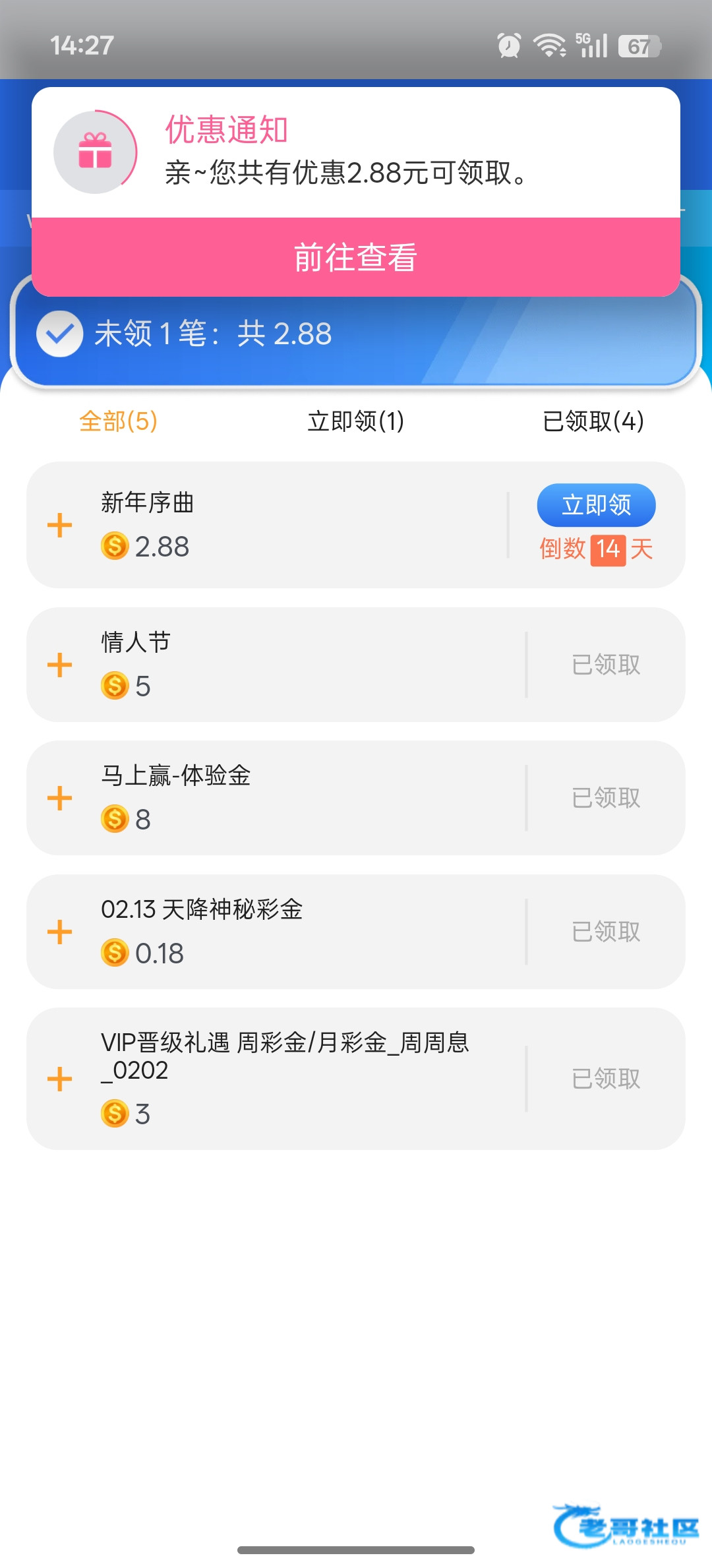Show the 已领取(4) tab
The image size is (712, 1568).
(x=593, y=421)
